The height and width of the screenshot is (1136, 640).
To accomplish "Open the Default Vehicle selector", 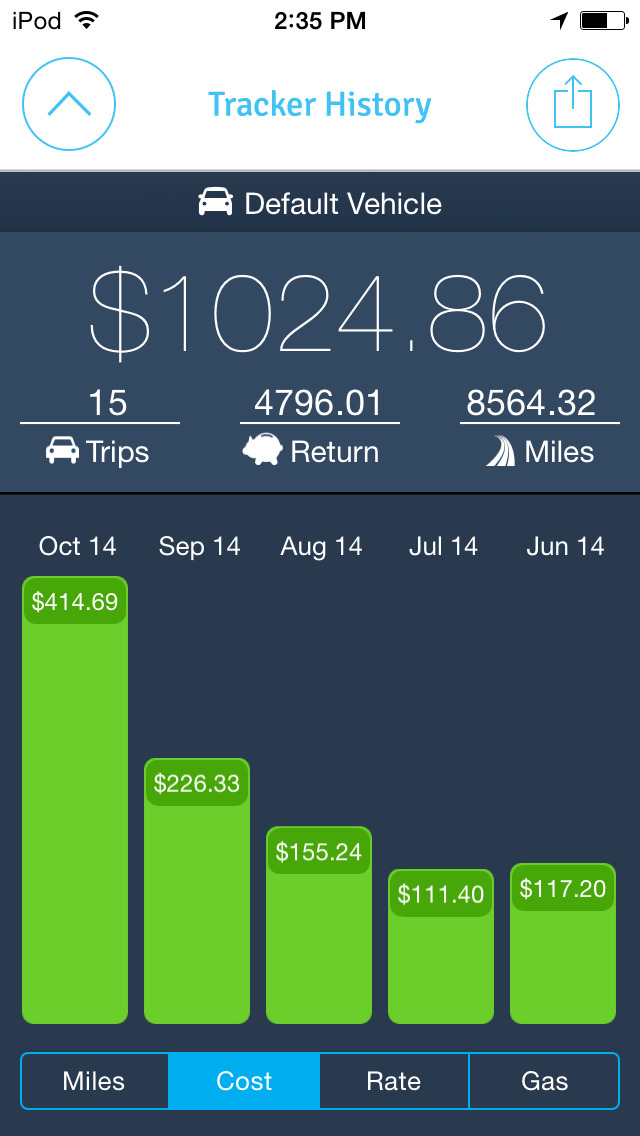I will coord(320,204).
